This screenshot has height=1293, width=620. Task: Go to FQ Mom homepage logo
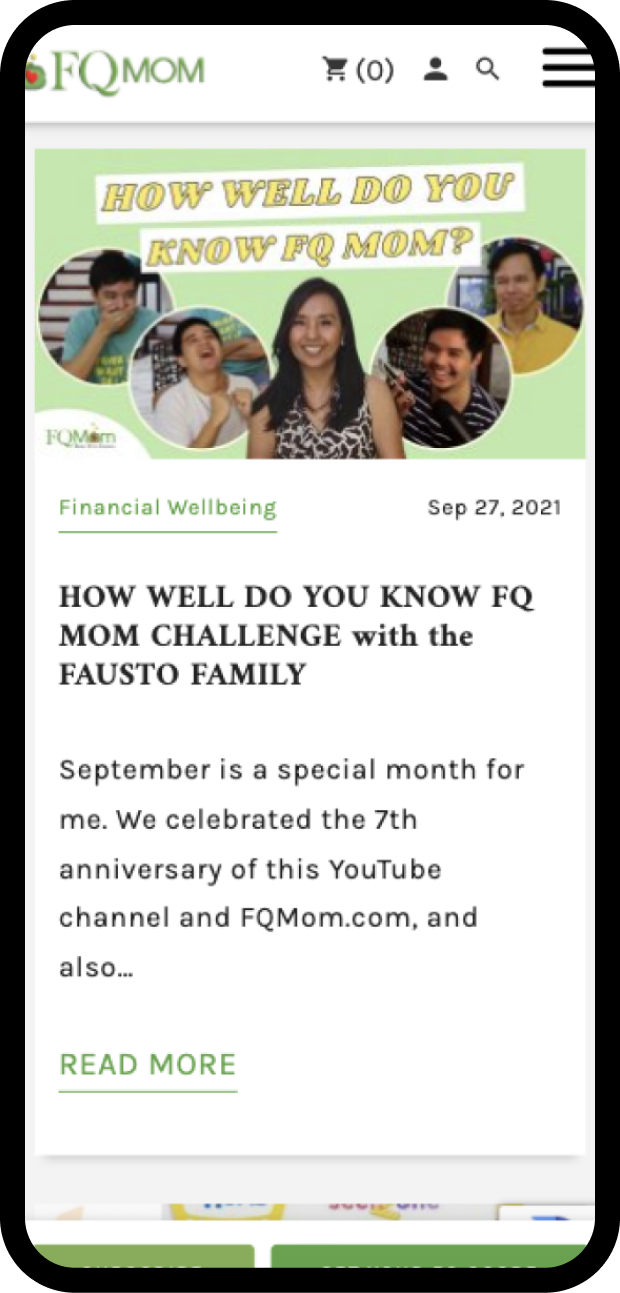tap(116, 71)
